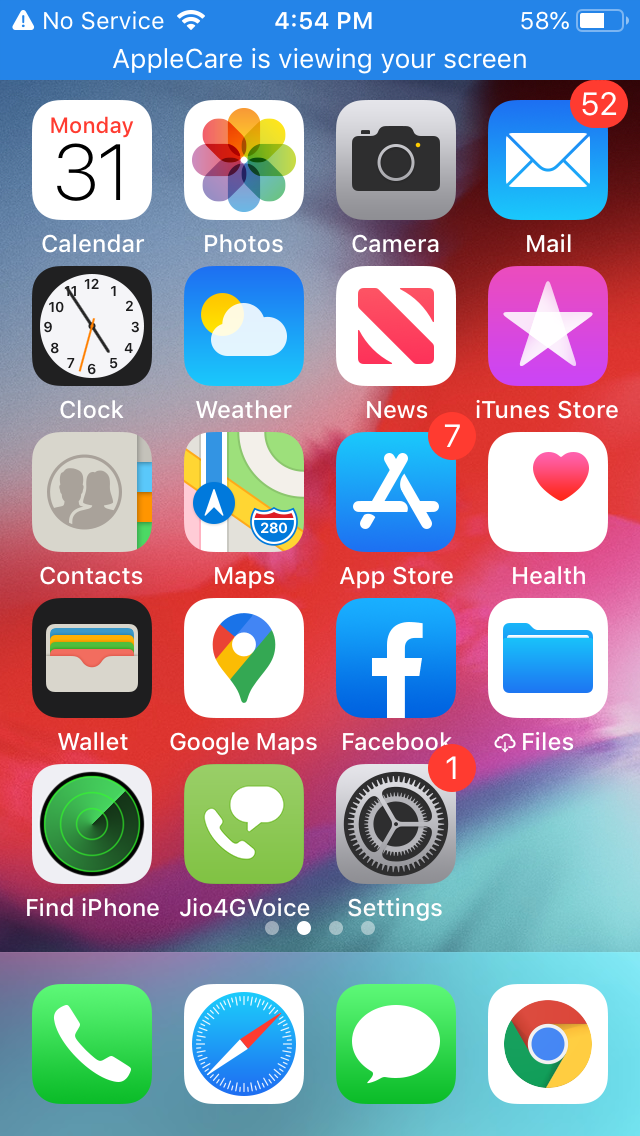Launch the Clock app
This screenshot has width=640, height=1136.
tap(92, 326)
